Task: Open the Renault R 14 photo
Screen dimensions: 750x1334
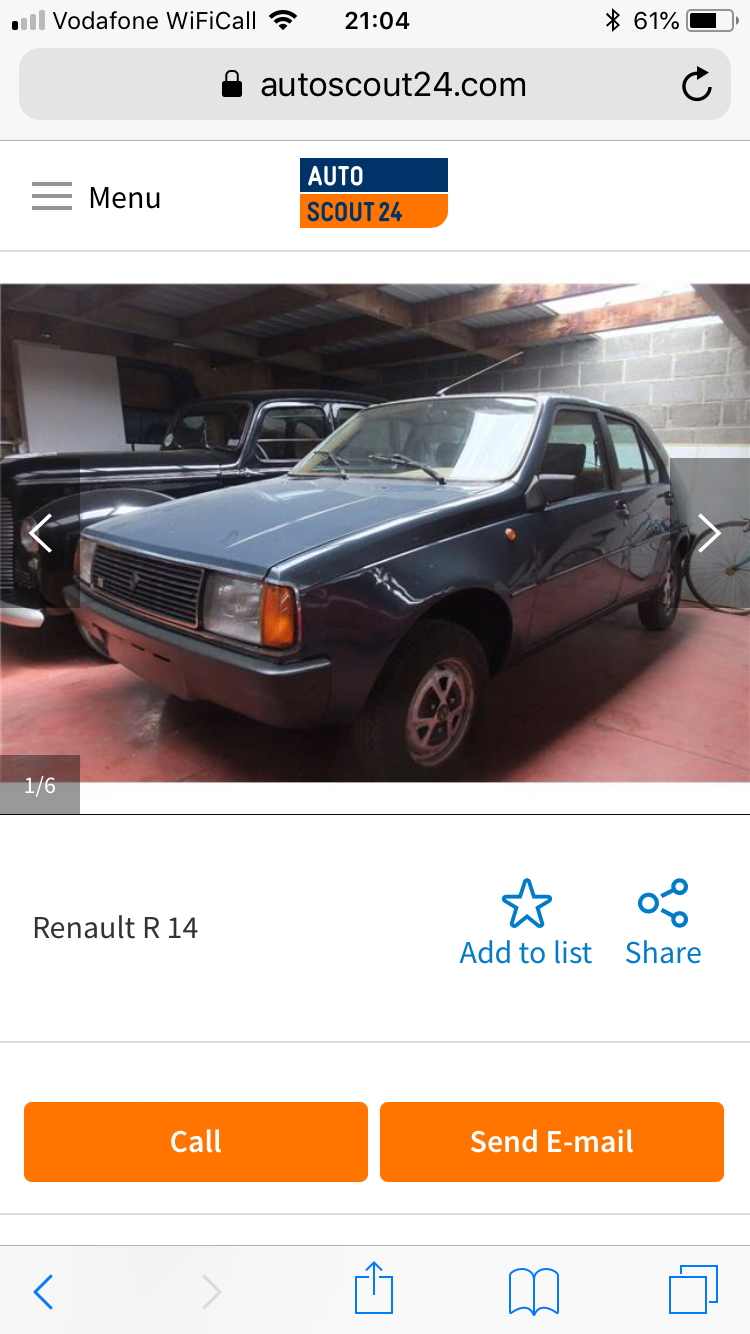Action: (375, 533)
